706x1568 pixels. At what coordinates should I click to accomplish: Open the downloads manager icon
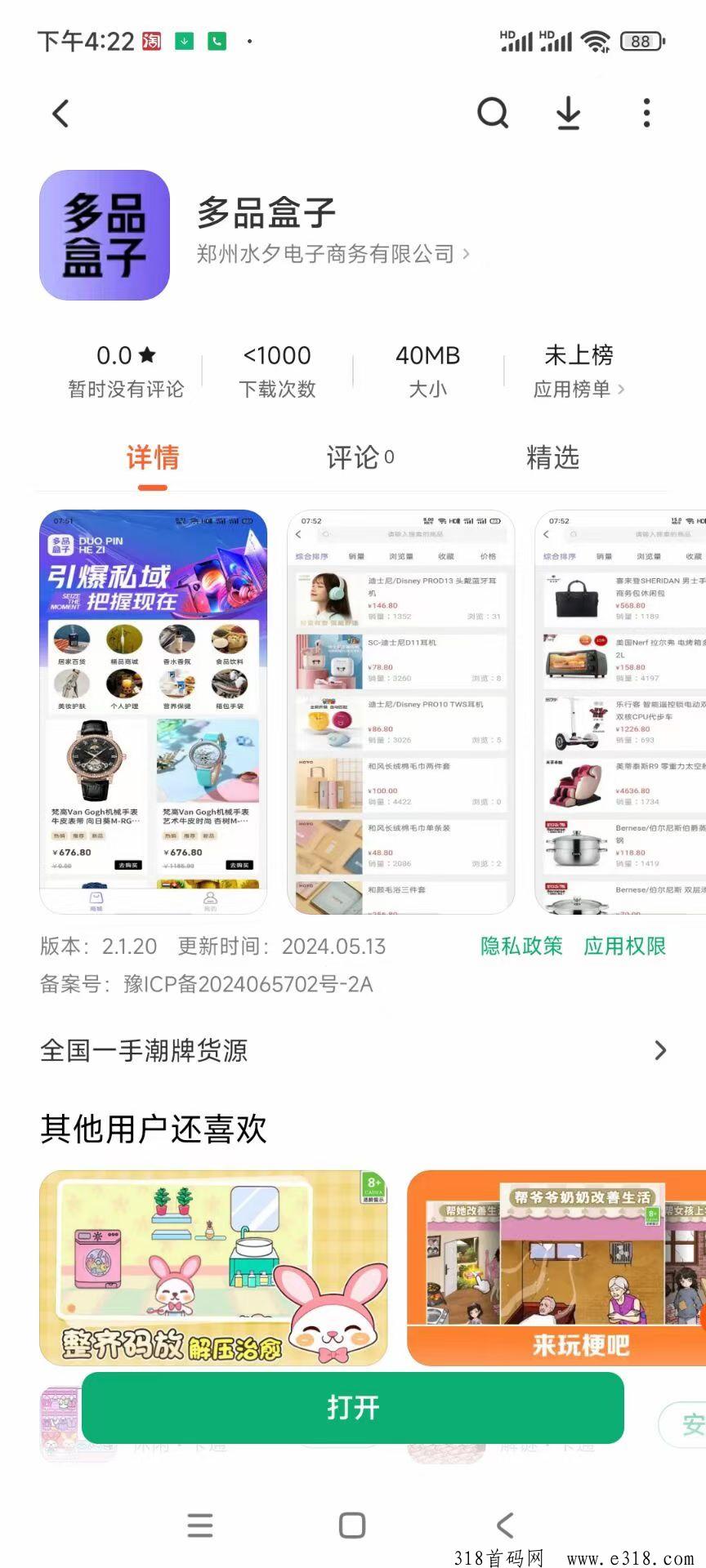(568, 114)
